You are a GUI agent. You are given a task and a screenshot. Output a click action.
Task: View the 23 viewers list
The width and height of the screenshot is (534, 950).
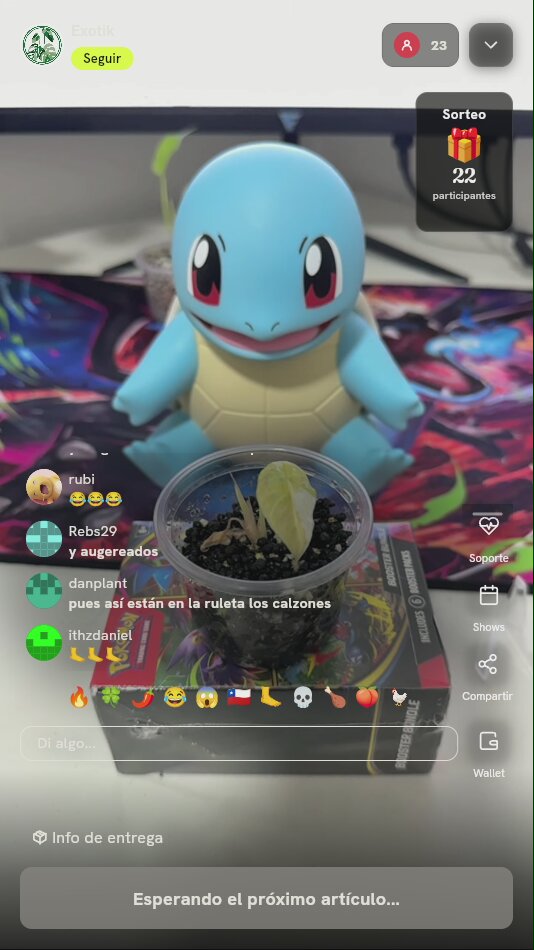pos(420,45)
